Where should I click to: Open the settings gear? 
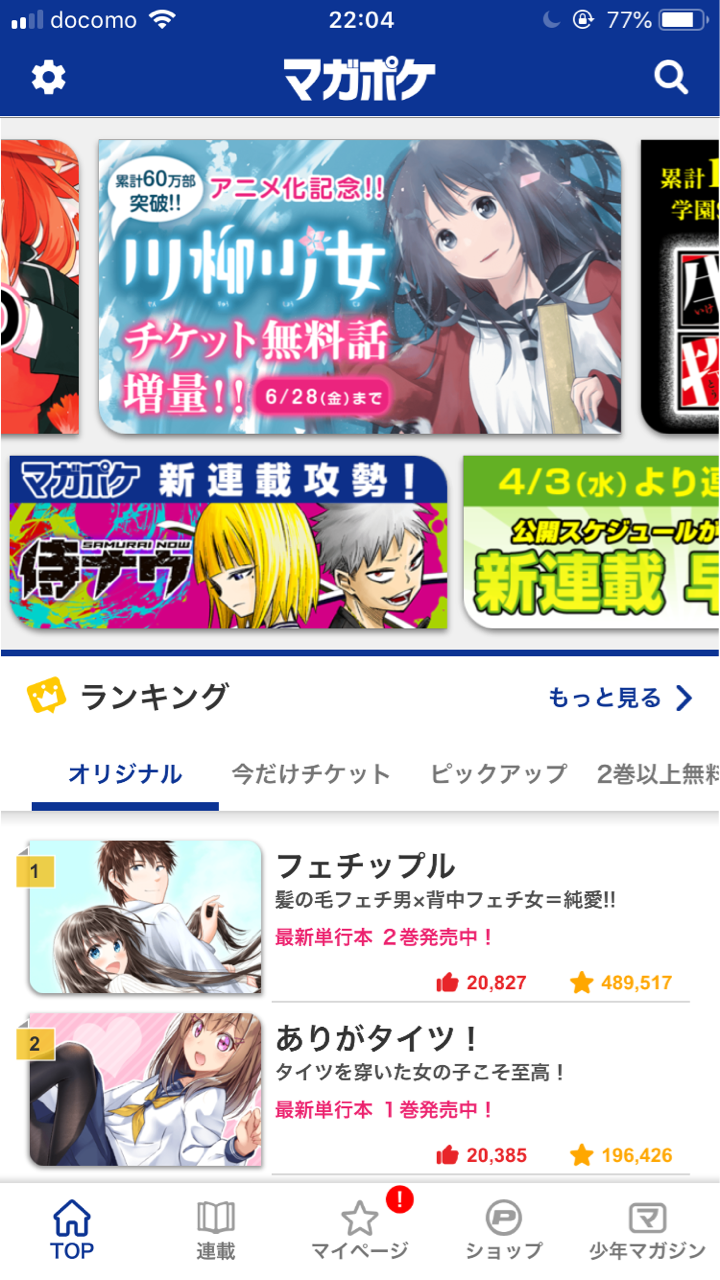click(48, 77)
